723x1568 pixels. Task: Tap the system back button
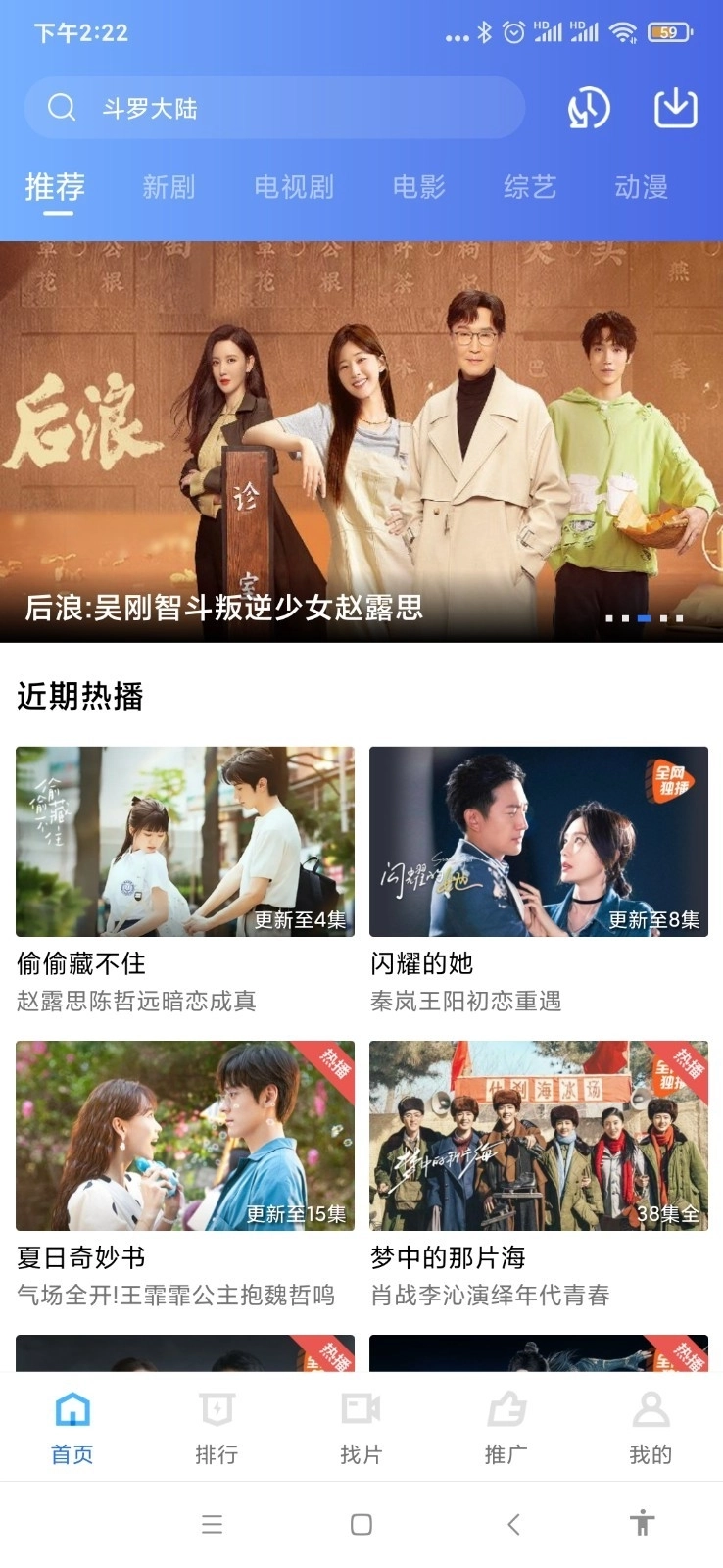[512, 1524]
